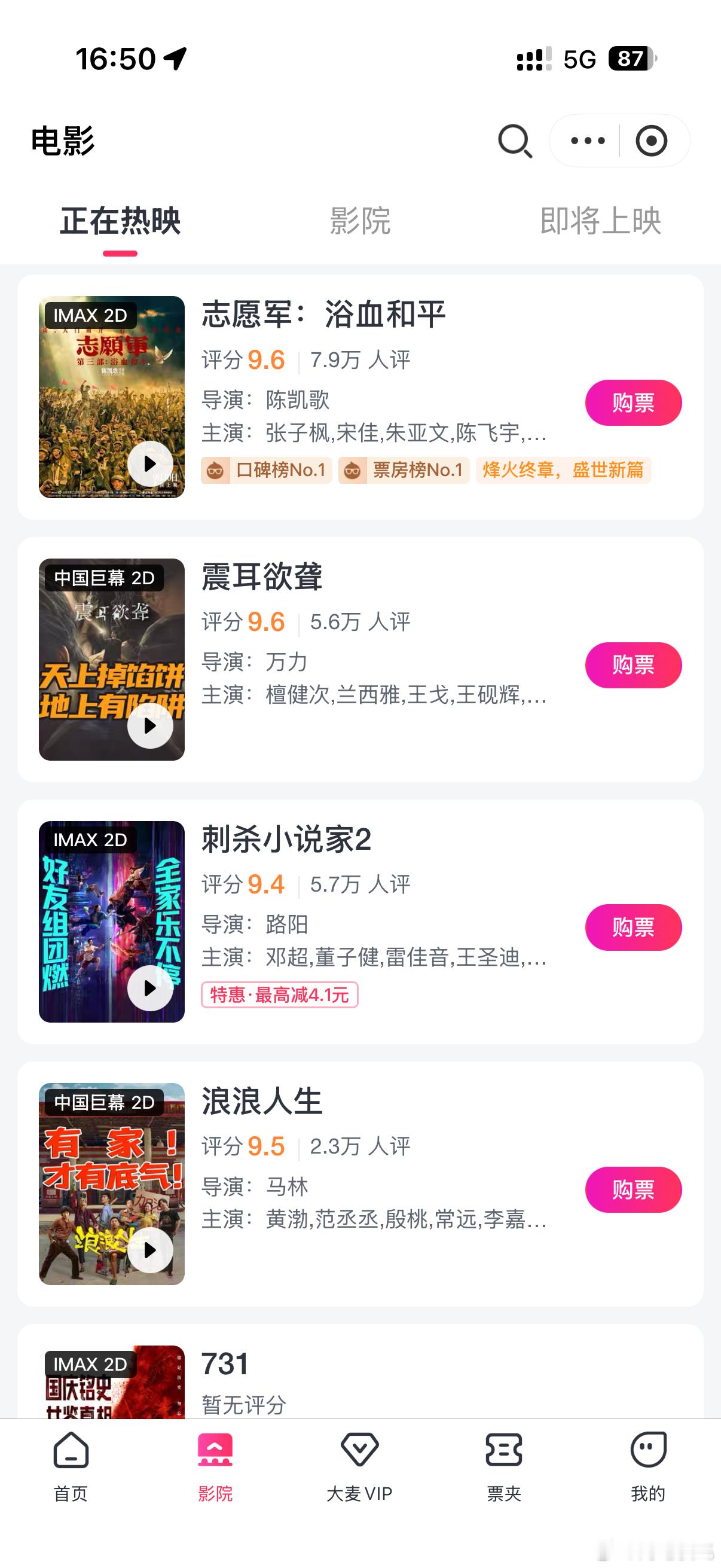The image size is (721, 1568).
Task: Open the movie search icon
Action: (515, 141)
